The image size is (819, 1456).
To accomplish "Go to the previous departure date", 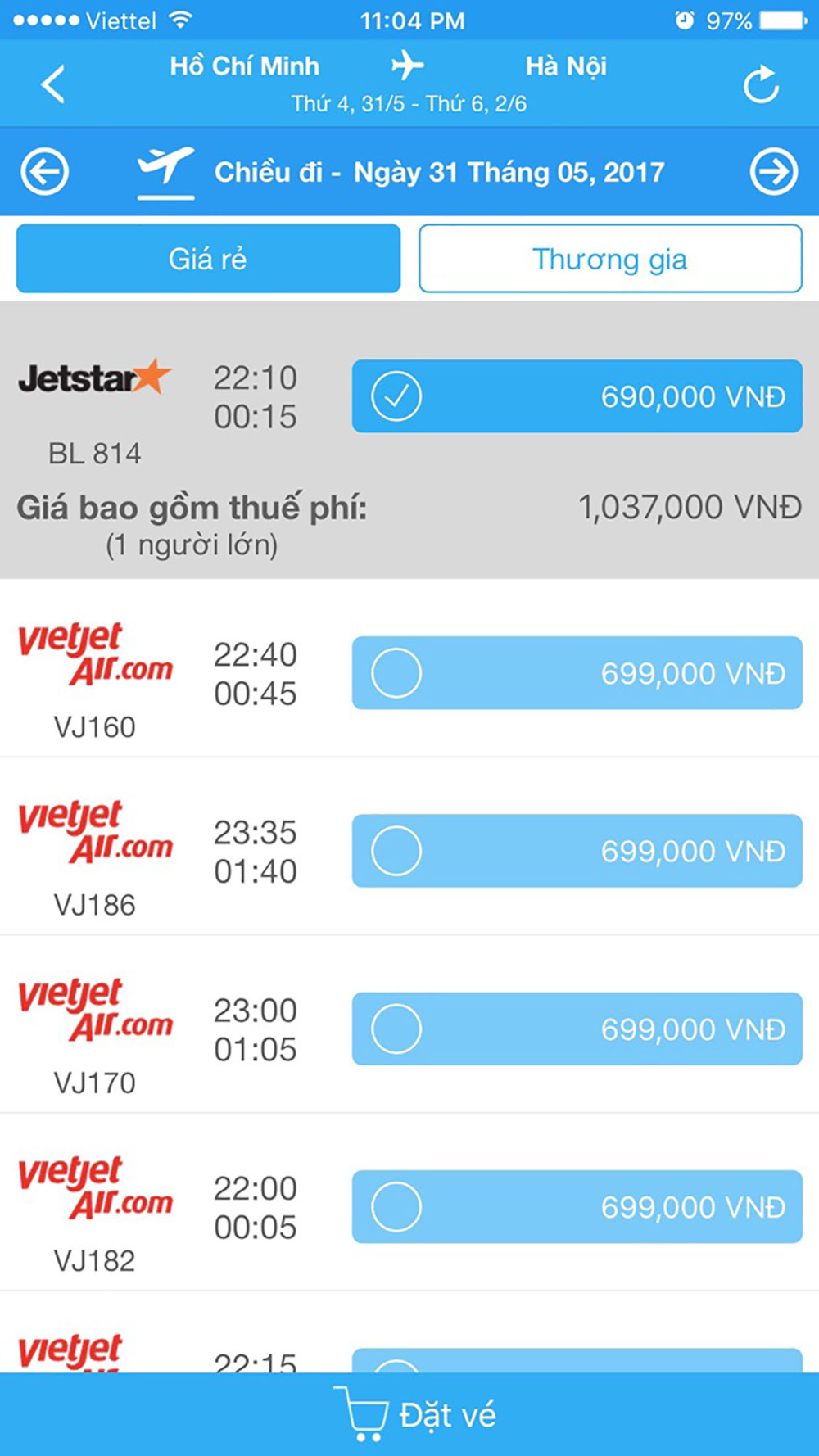I will click(x=44, y=172).
